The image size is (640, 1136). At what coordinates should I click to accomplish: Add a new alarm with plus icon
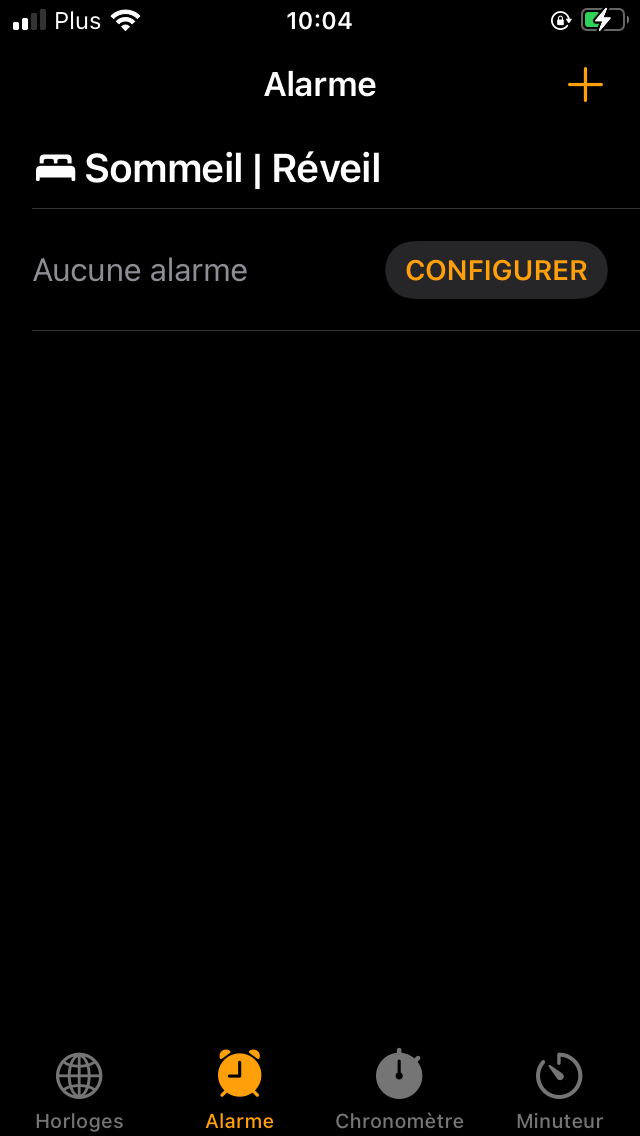pyautogui.click(x=585, y=85)
